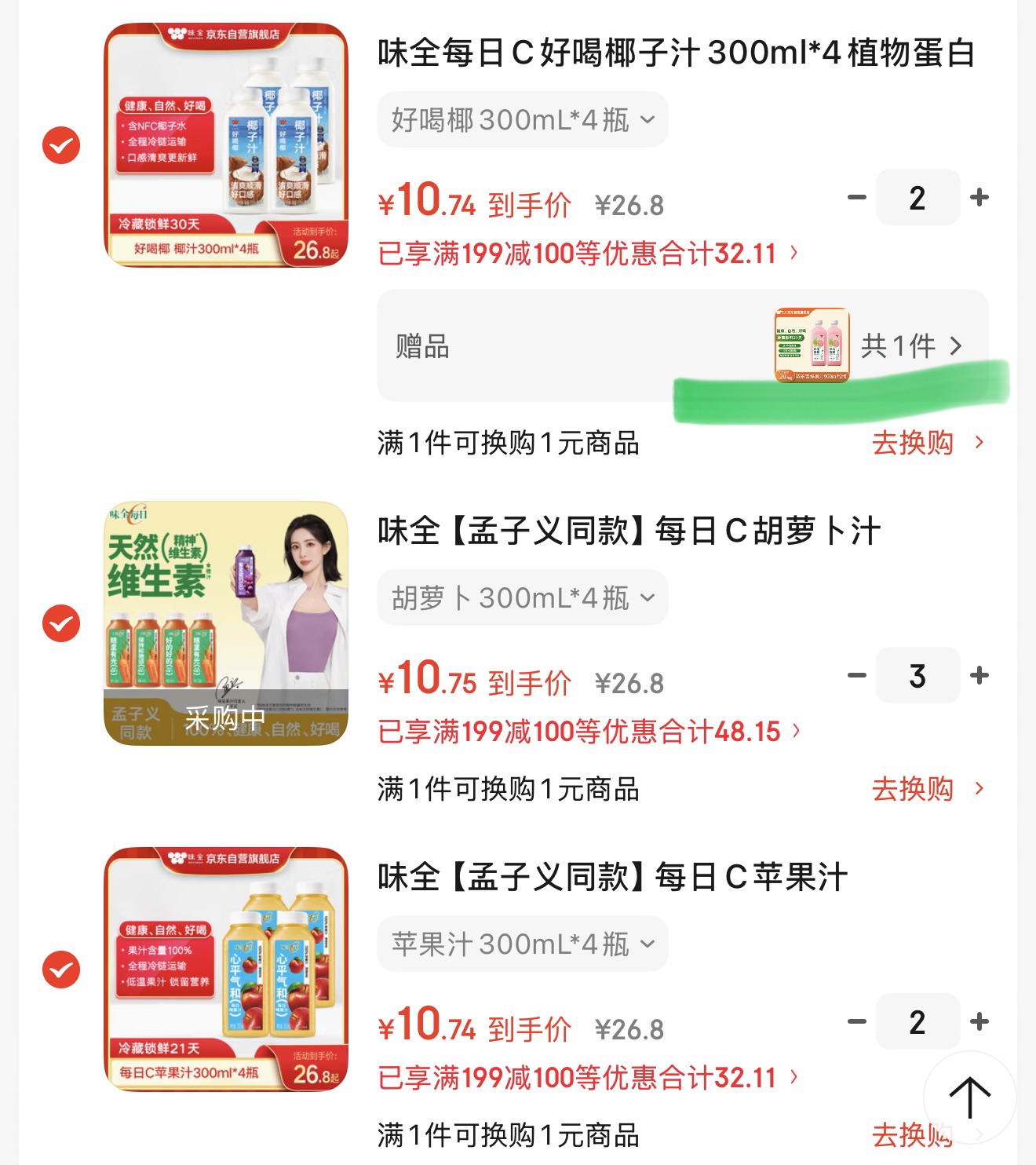The height and width of the screenshot is (1165, 1036).
Task: View 胡萝卜汁 discount details 合计48.15
Action: point(589,732)
